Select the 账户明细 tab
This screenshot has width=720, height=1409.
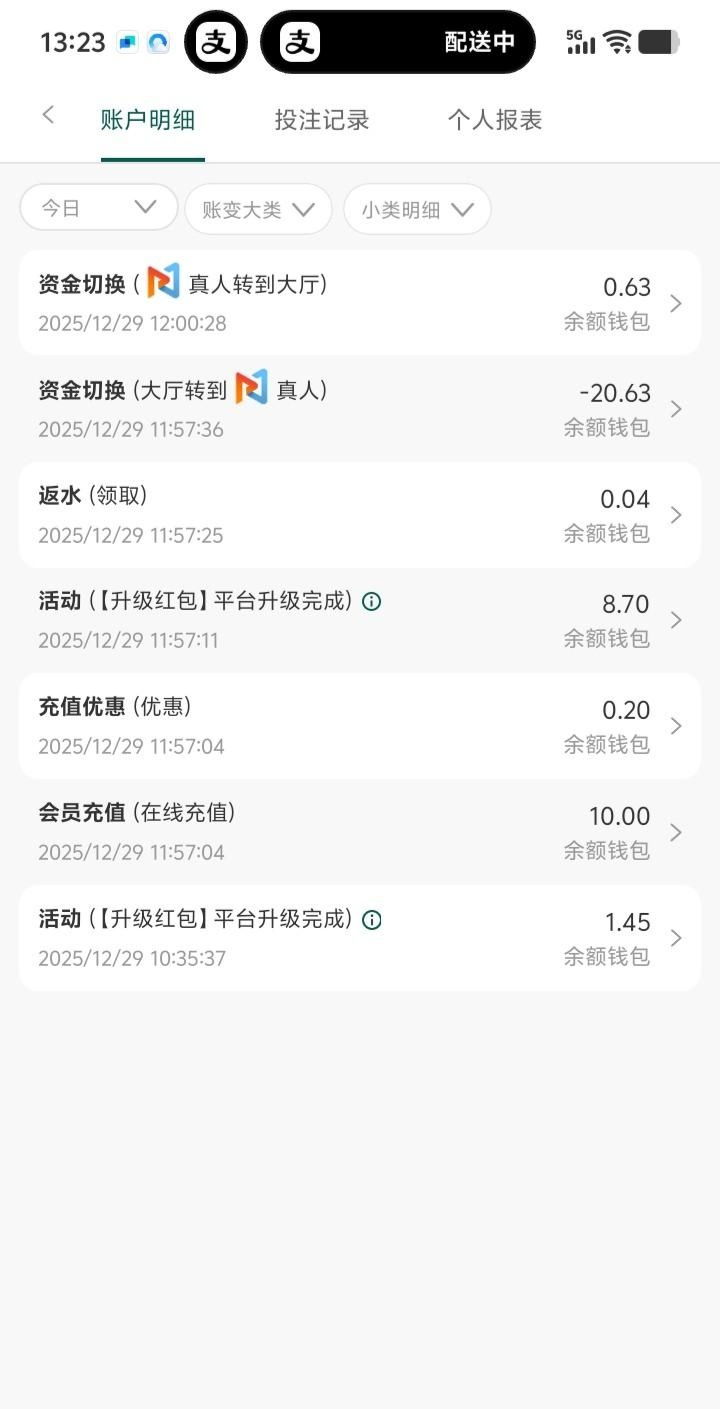tap(148, 120)
